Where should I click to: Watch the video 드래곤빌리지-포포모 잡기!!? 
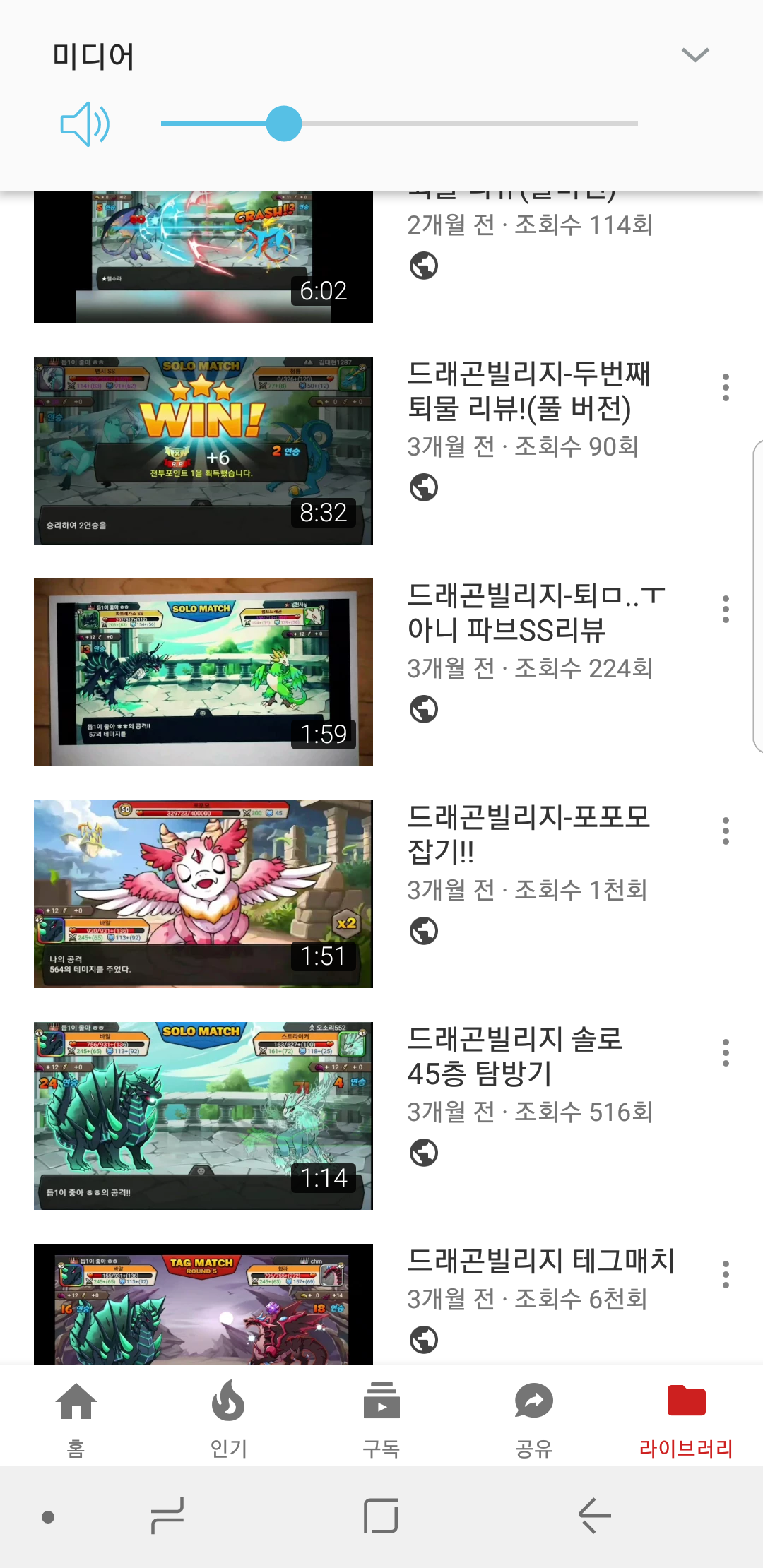point(203,894)
